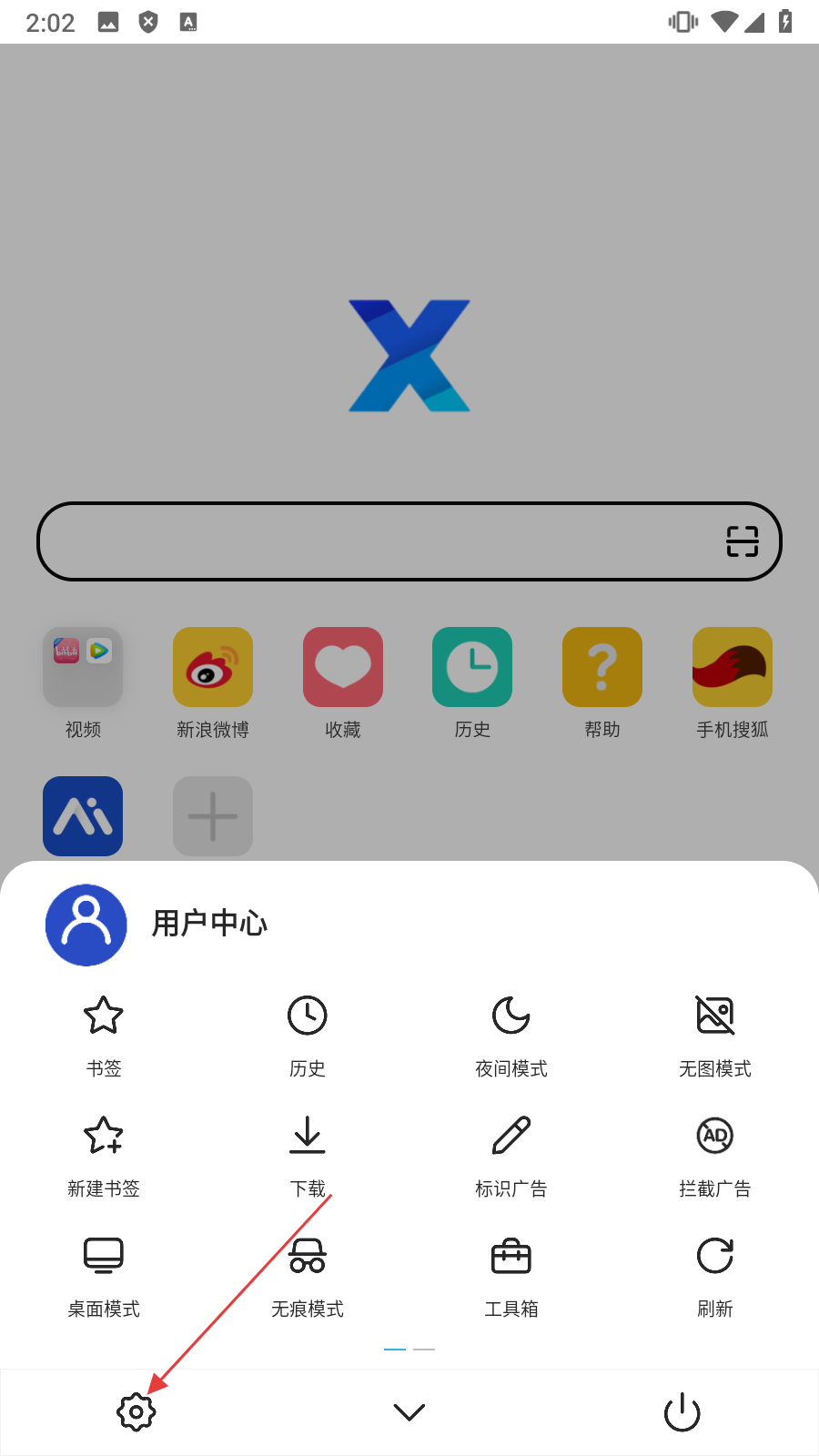Open the settings gear icon
Image resolution: width=819 pixels, height=1456 pixels.
tap(136, 1412)
